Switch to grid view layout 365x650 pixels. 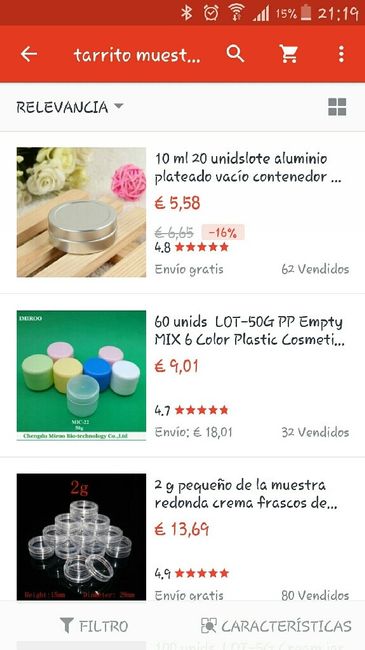coord(337,107)
